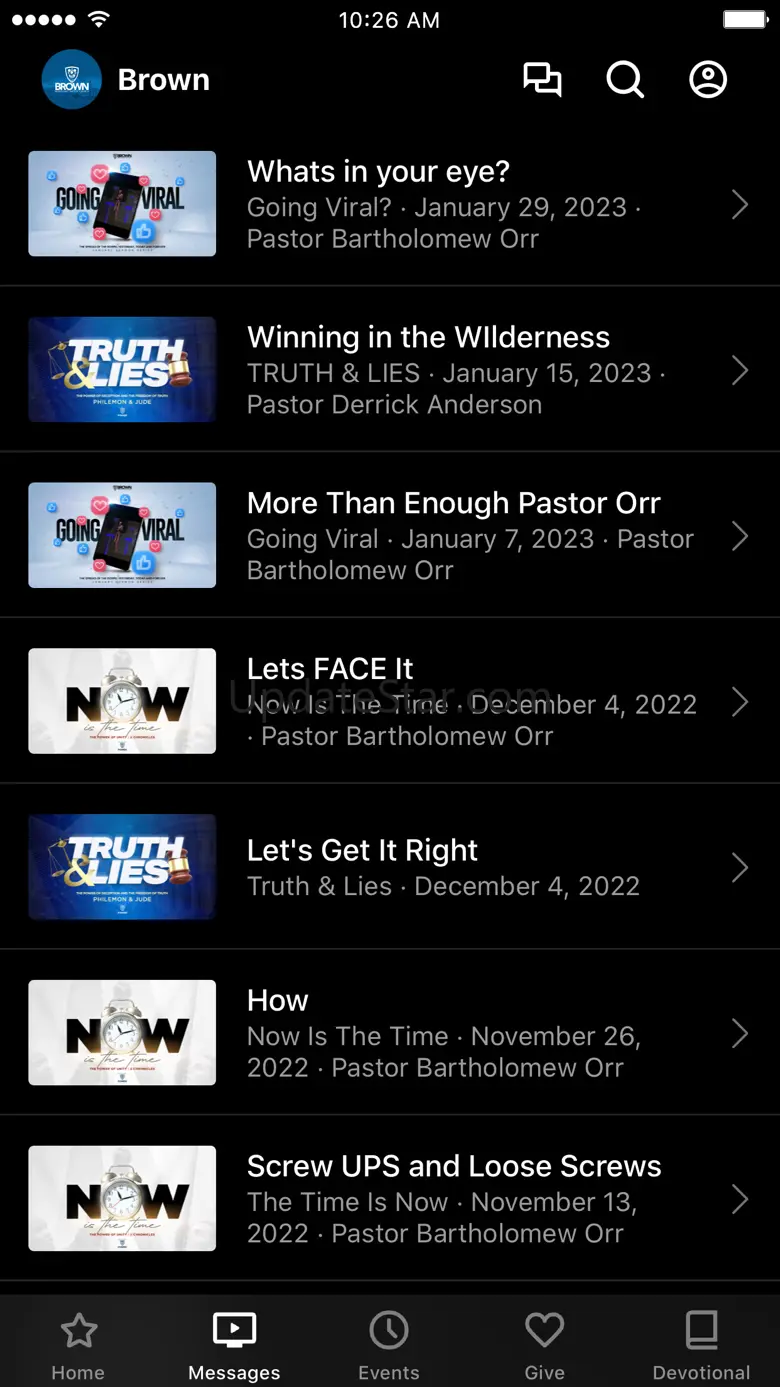This screenshot has width=780, height=1387.
Task: Open the 'Lets FACE It' message
Action: point(390,702)
